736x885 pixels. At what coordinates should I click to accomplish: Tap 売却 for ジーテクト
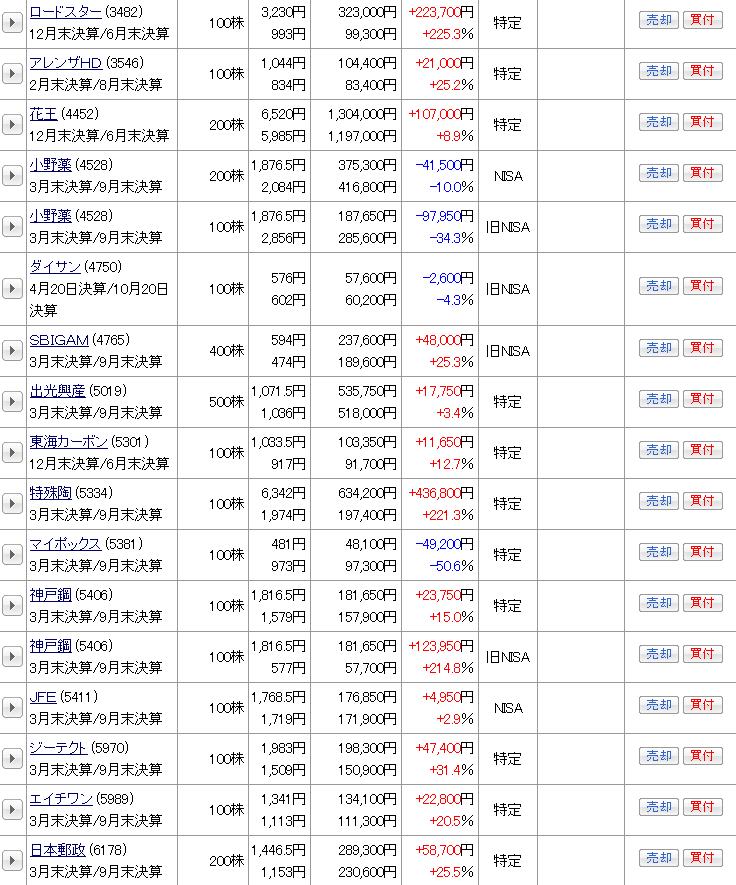tap(659, 756)
